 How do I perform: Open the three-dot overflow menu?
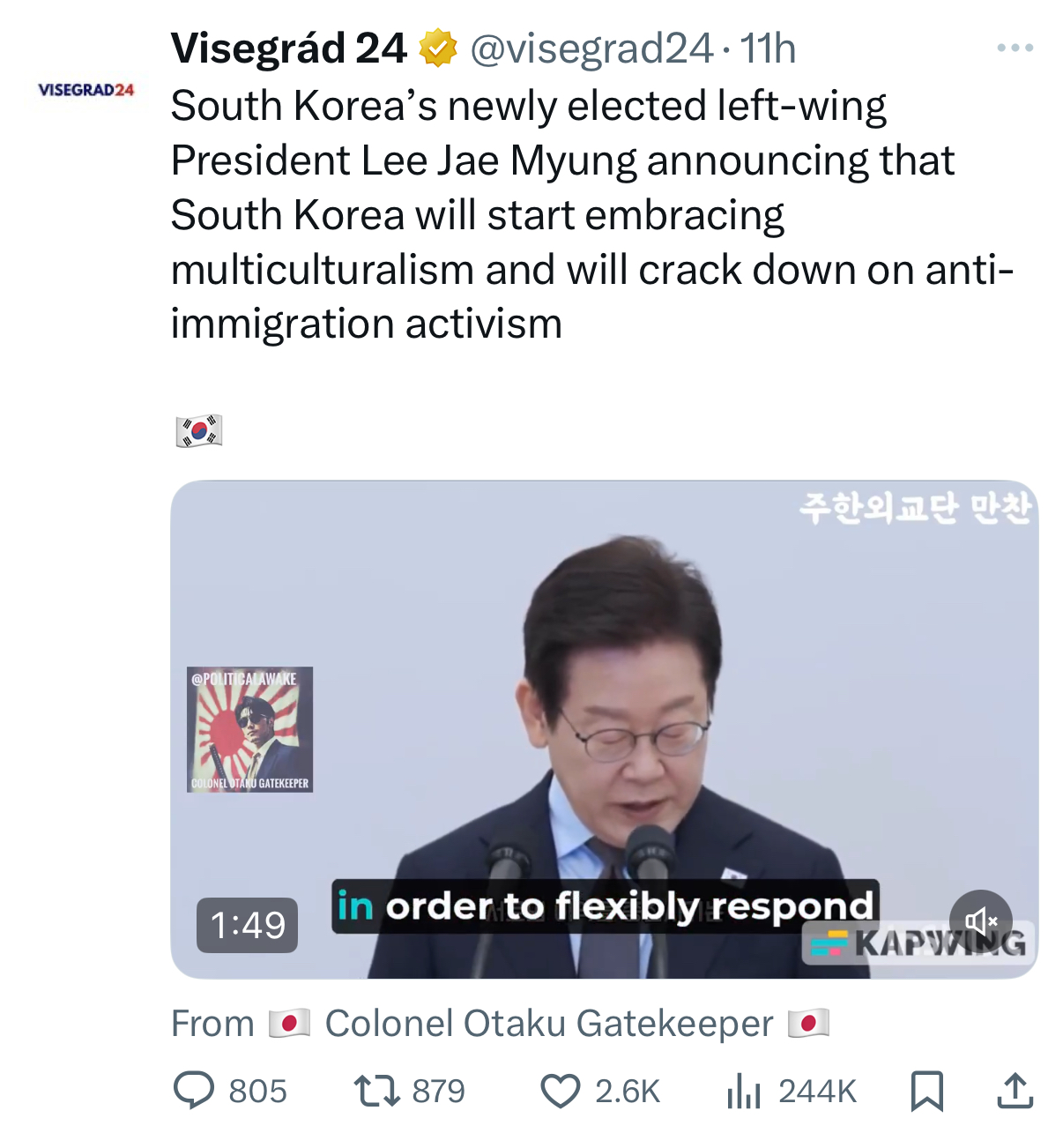1015,48
